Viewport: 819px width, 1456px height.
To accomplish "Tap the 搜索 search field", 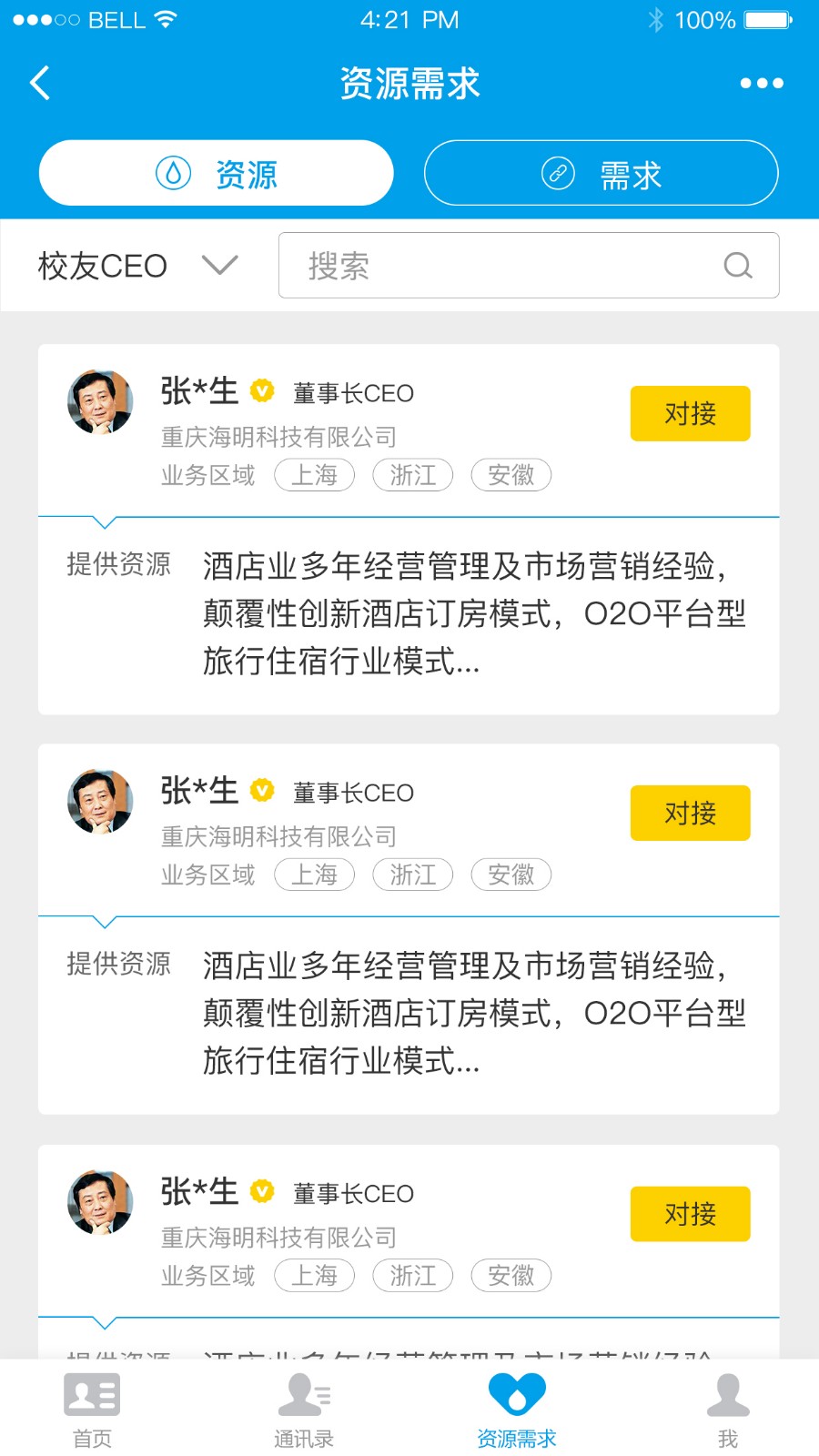I will pos(529,266).
